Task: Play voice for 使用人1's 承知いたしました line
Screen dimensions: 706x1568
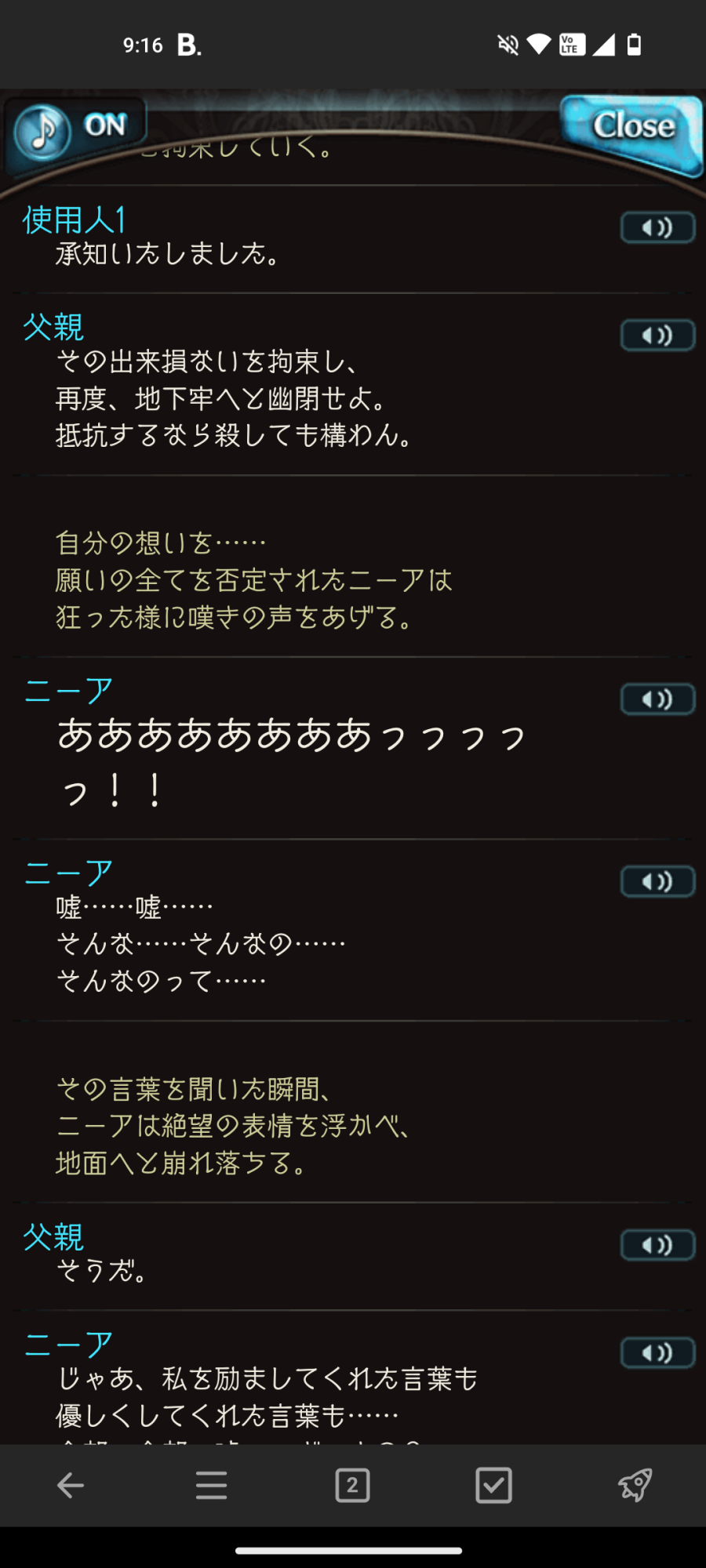Action: [657, 228]
